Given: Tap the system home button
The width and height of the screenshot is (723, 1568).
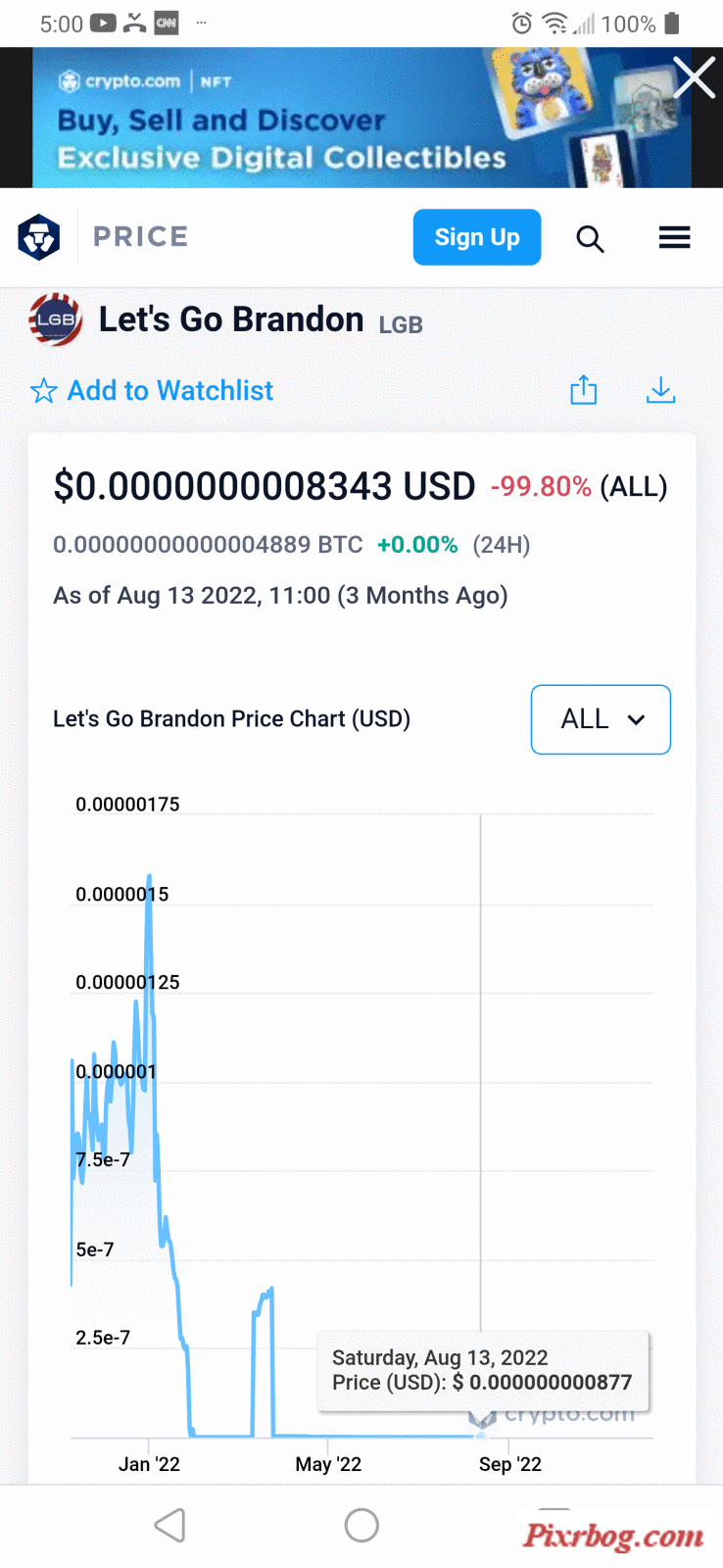Looking at the screenshot, I should click(361, 1525).
